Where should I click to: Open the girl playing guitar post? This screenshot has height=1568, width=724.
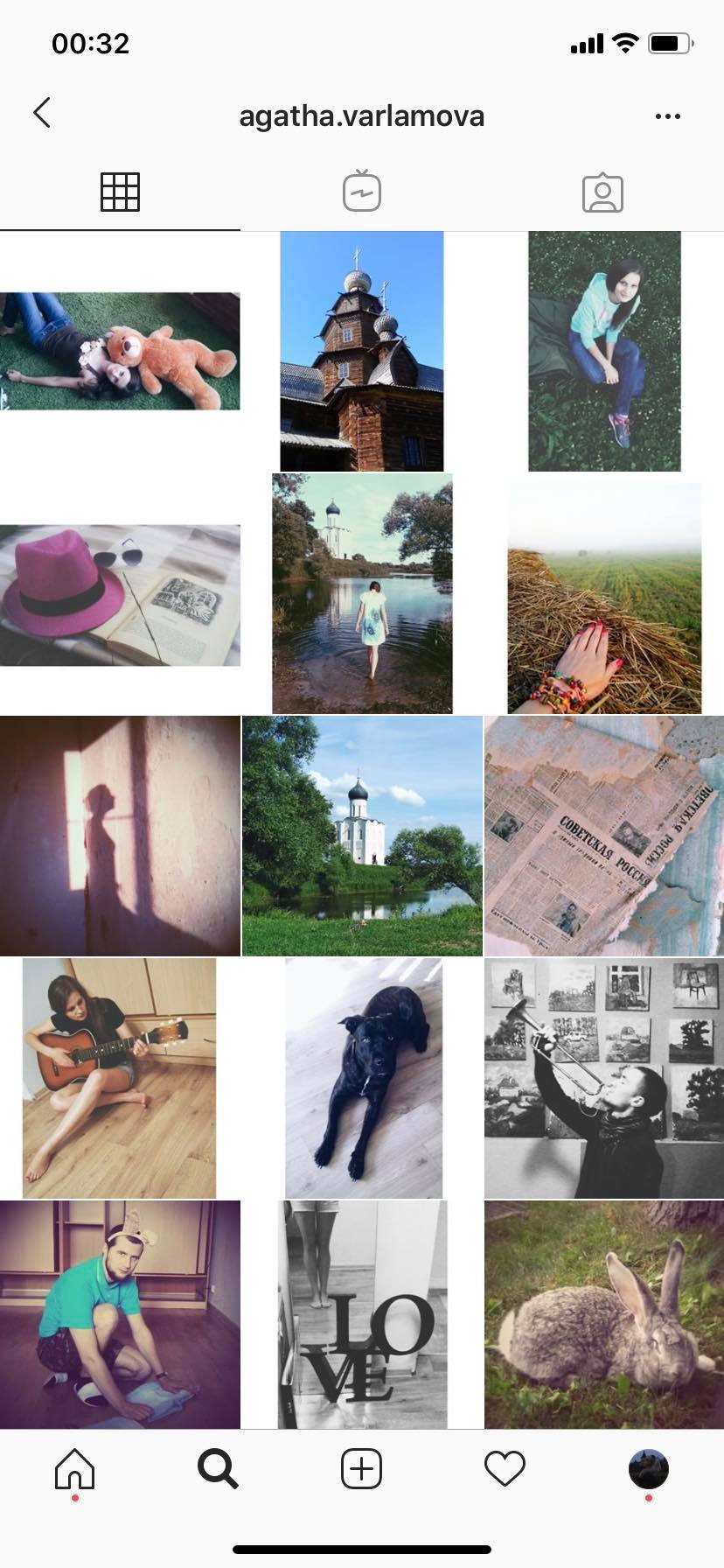(x=119, y=1078)
